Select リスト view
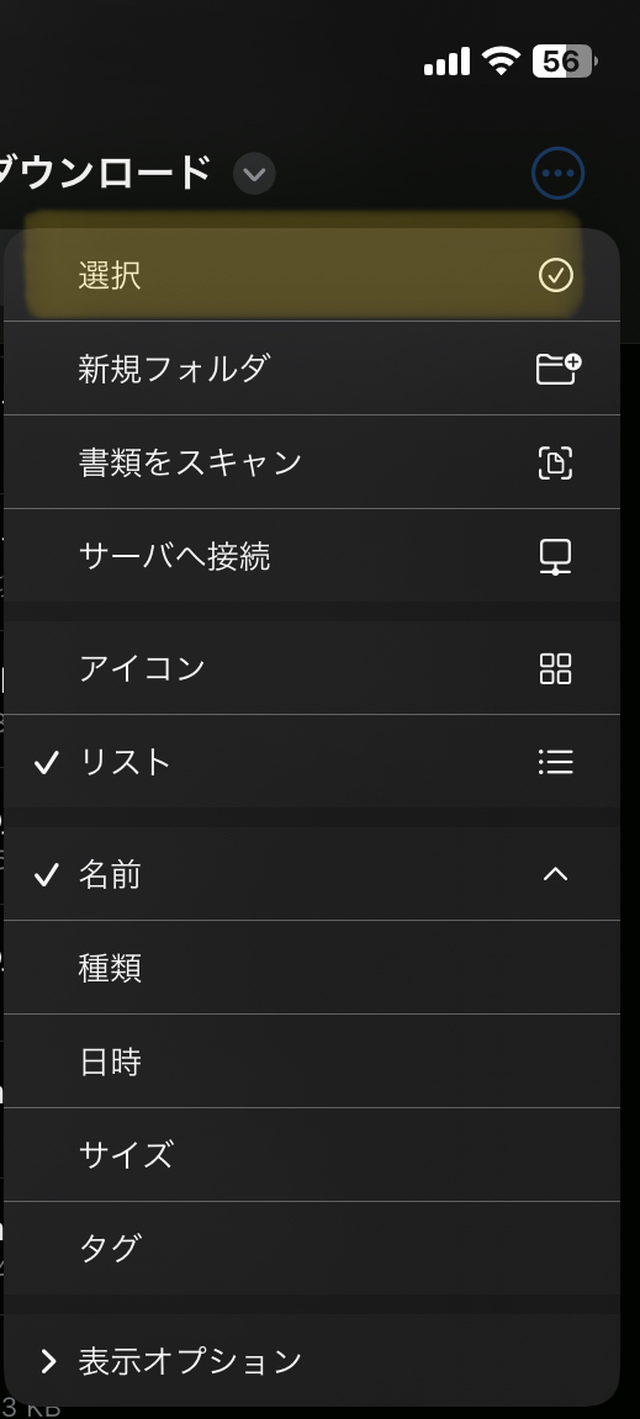 (x=310, y=762)
